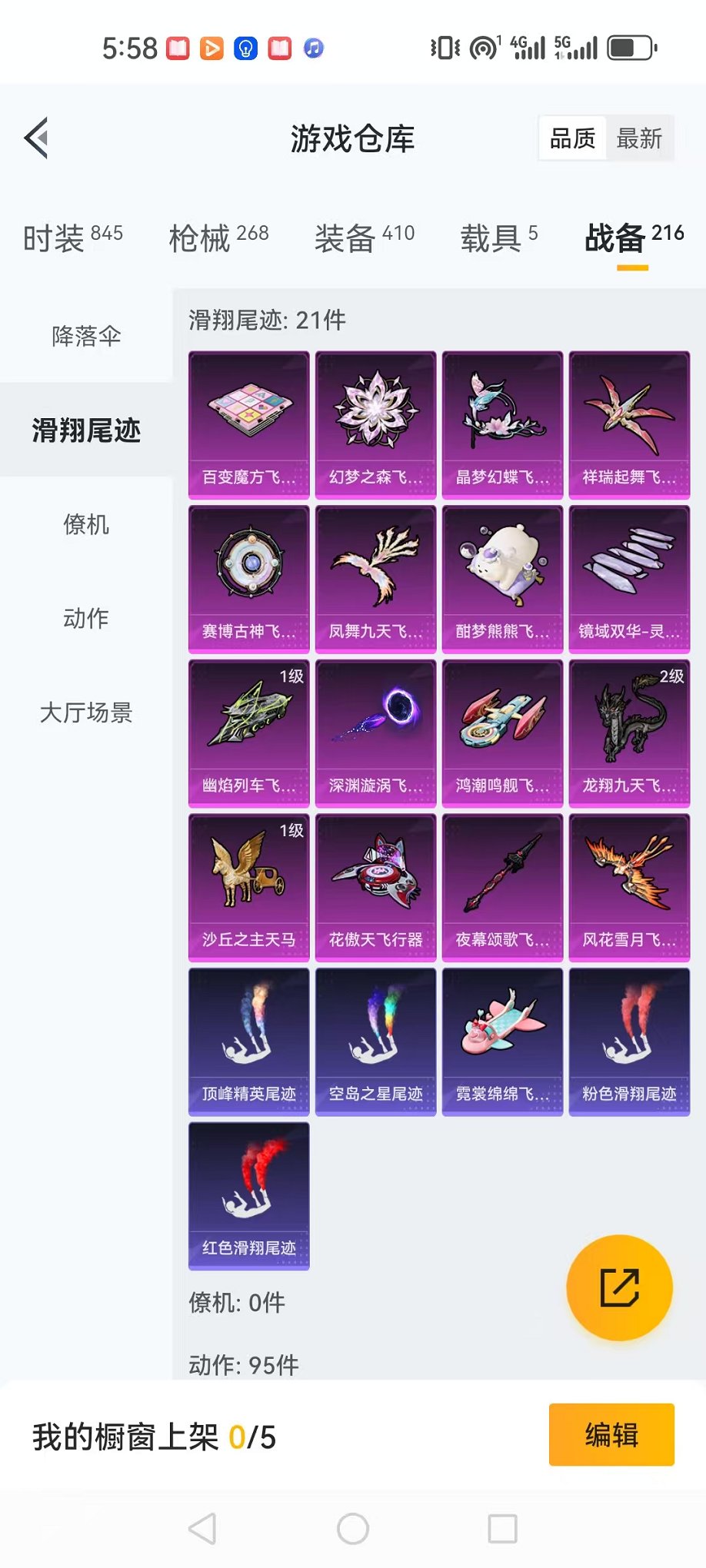The width and height of the screenshot is (706, 1568).
Task: Select 僚机 in the side menu
Action: 86,525
